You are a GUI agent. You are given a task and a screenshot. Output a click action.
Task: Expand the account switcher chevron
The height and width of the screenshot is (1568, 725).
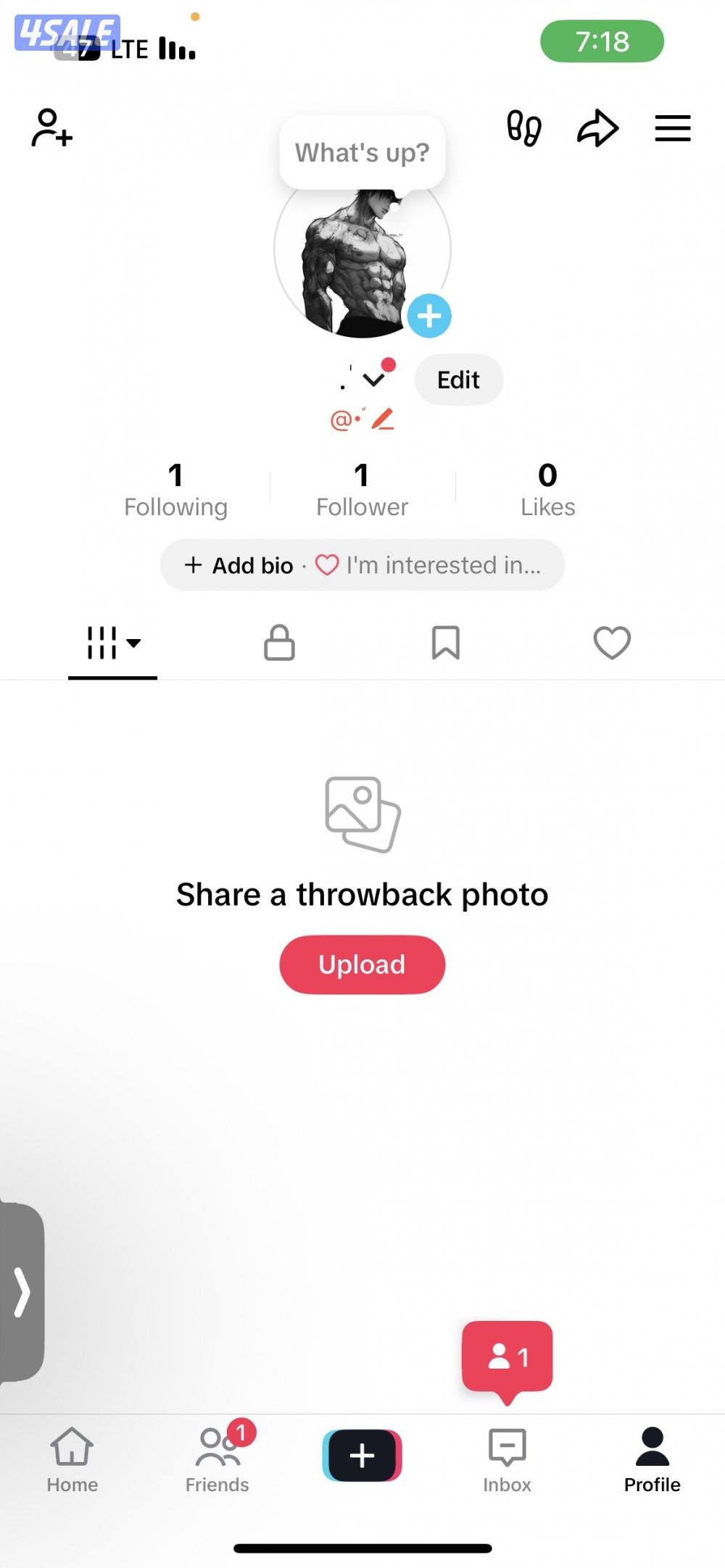[373, 380]
